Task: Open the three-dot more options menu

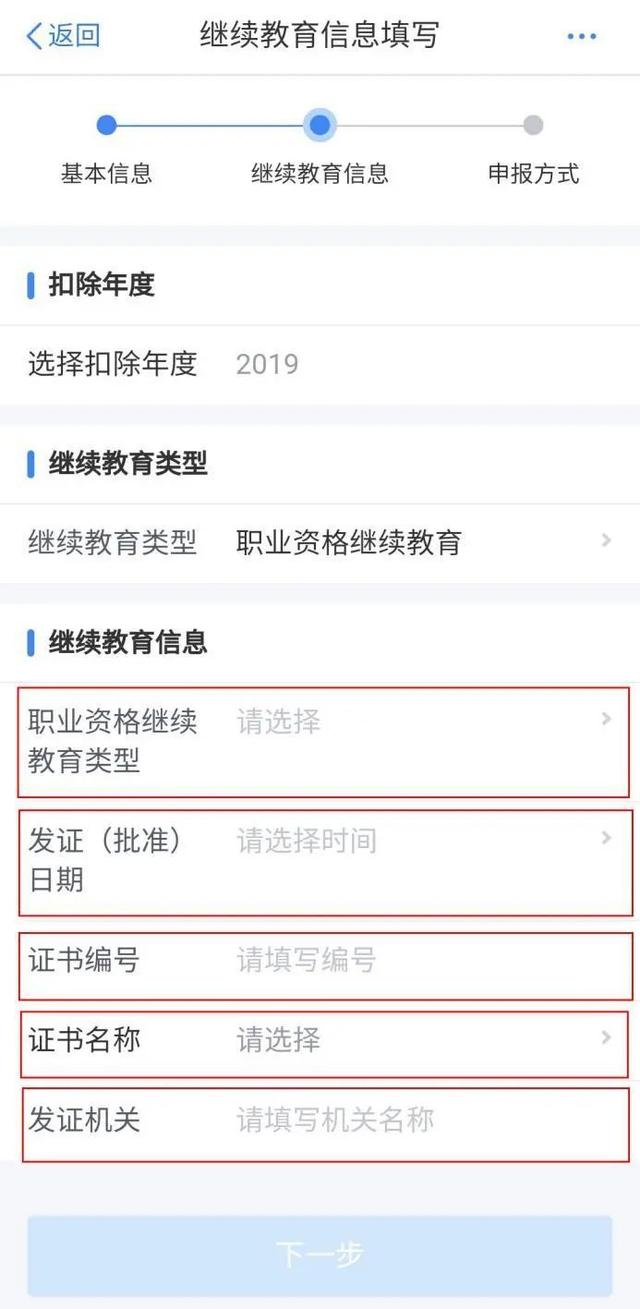Action: coord(581,37)
